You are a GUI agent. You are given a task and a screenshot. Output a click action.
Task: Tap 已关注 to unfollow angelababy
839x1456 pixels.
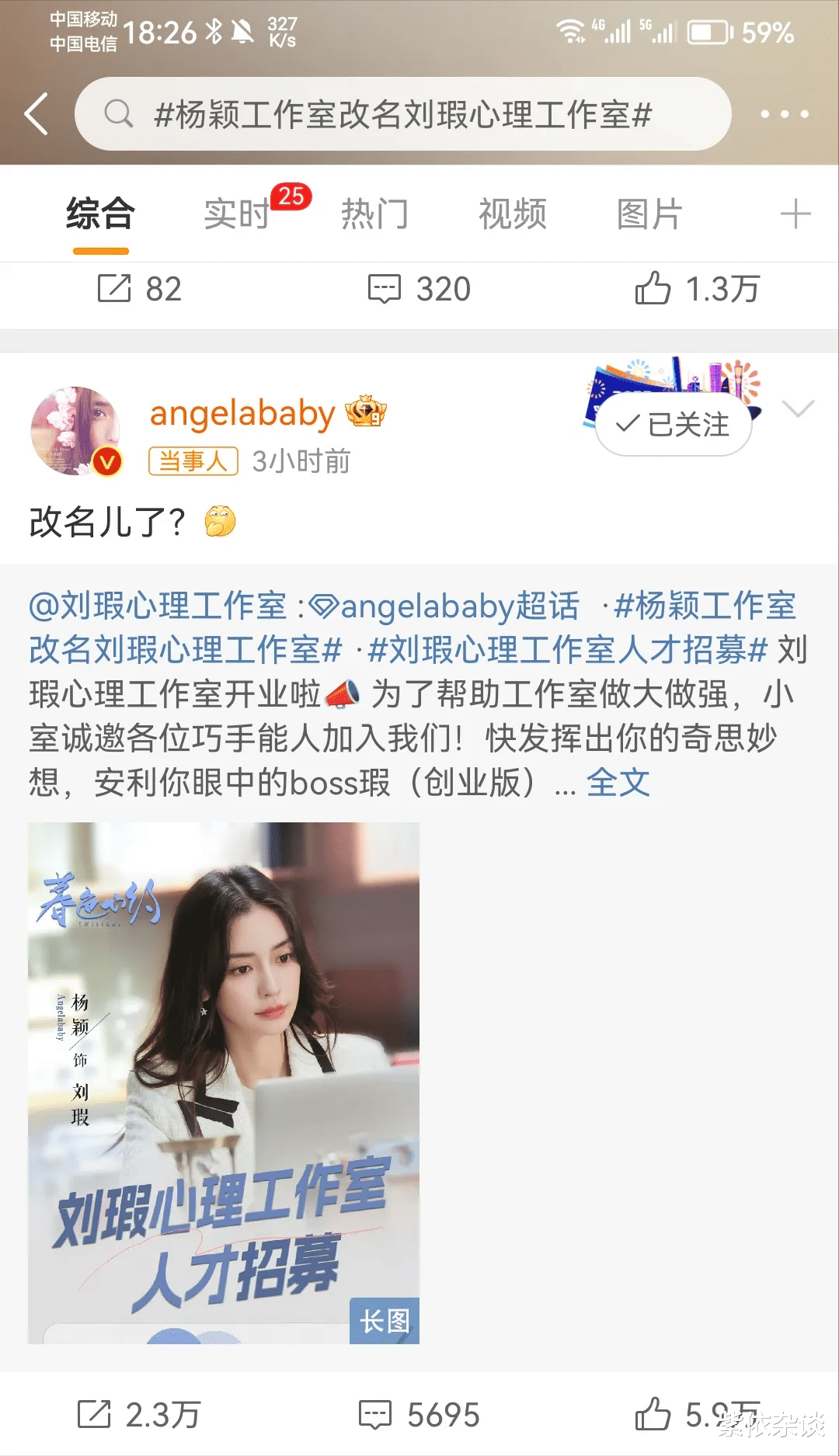[672, 426]
